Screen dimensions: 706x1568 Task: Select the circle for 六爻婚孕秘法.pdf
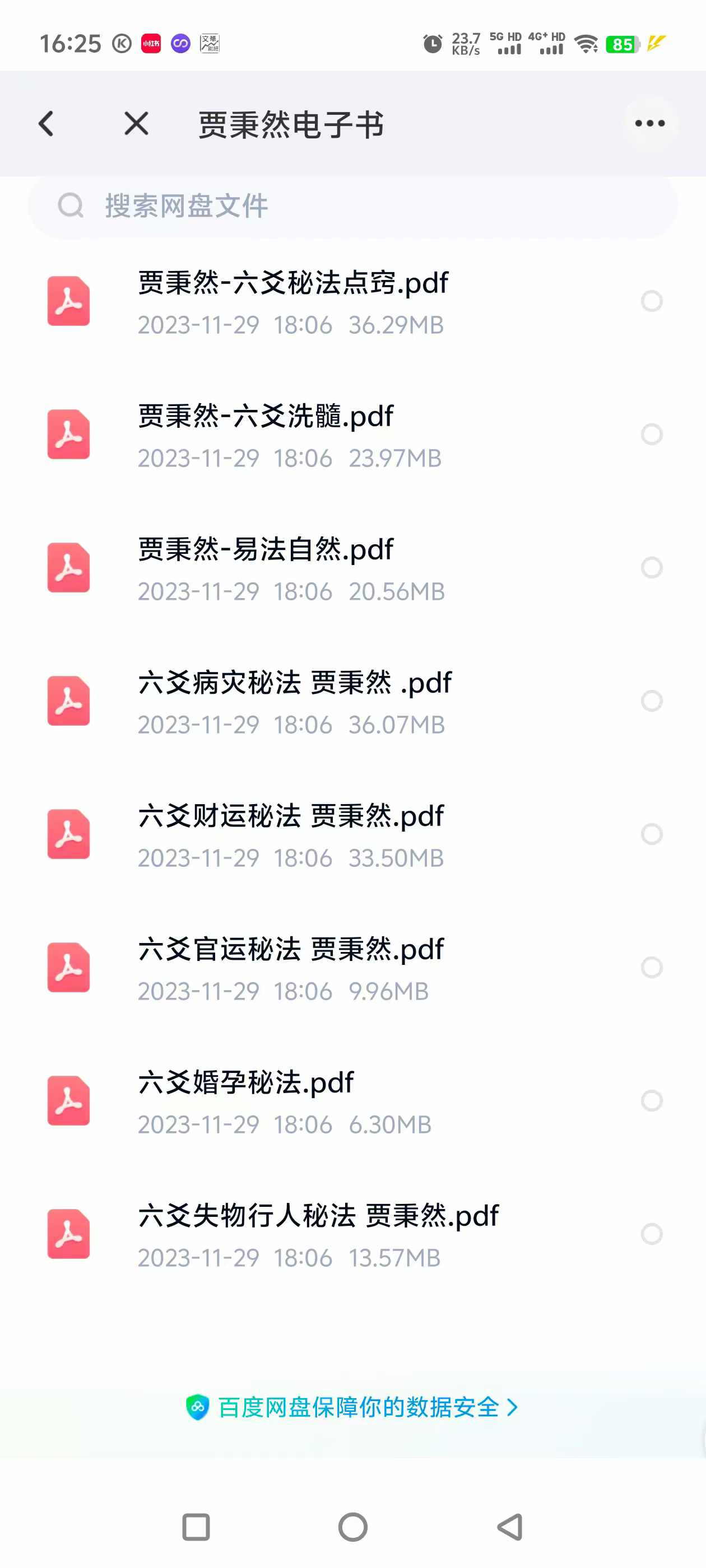pos(652,1100)
